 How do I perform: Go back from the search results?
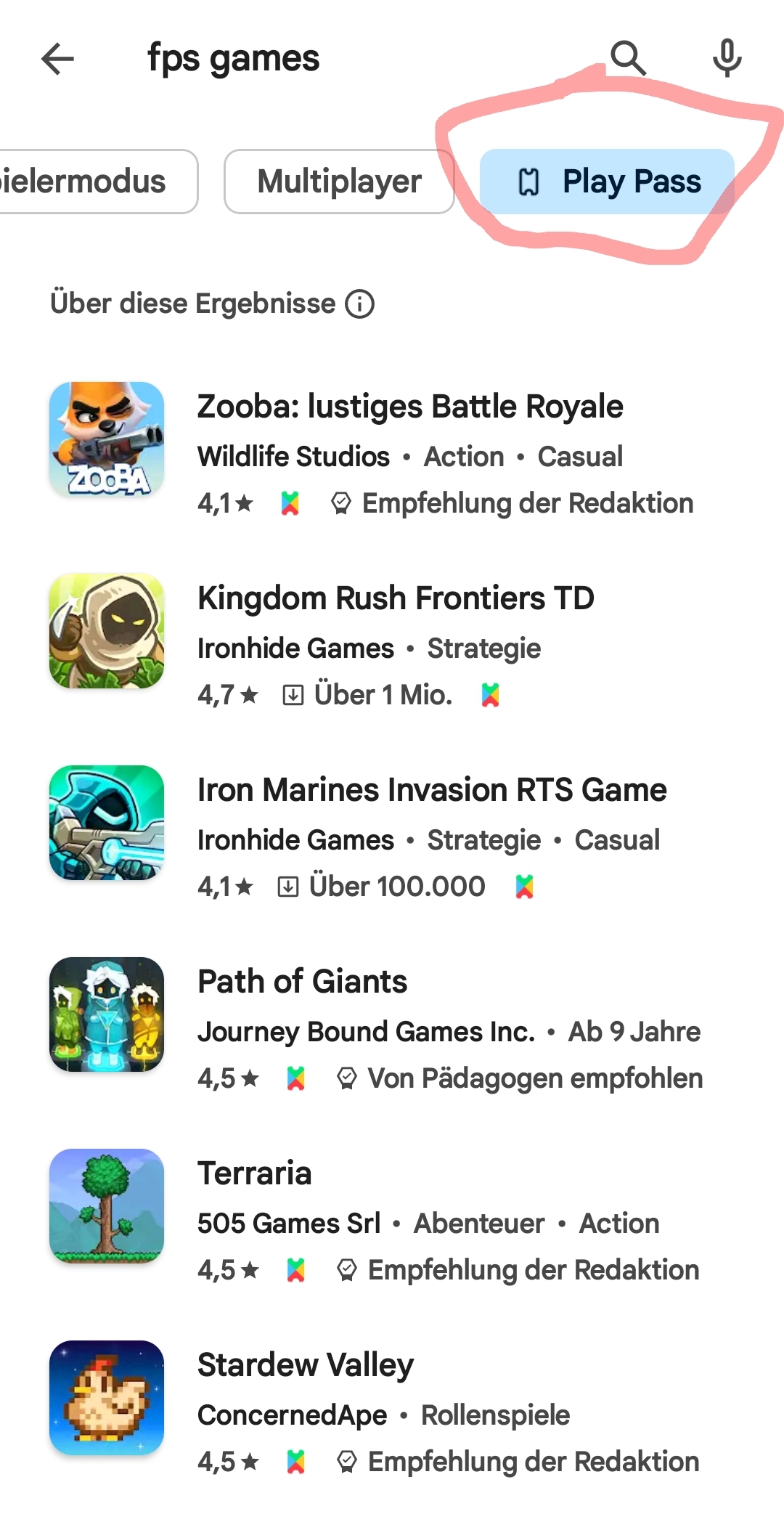[x=58, y=59]
